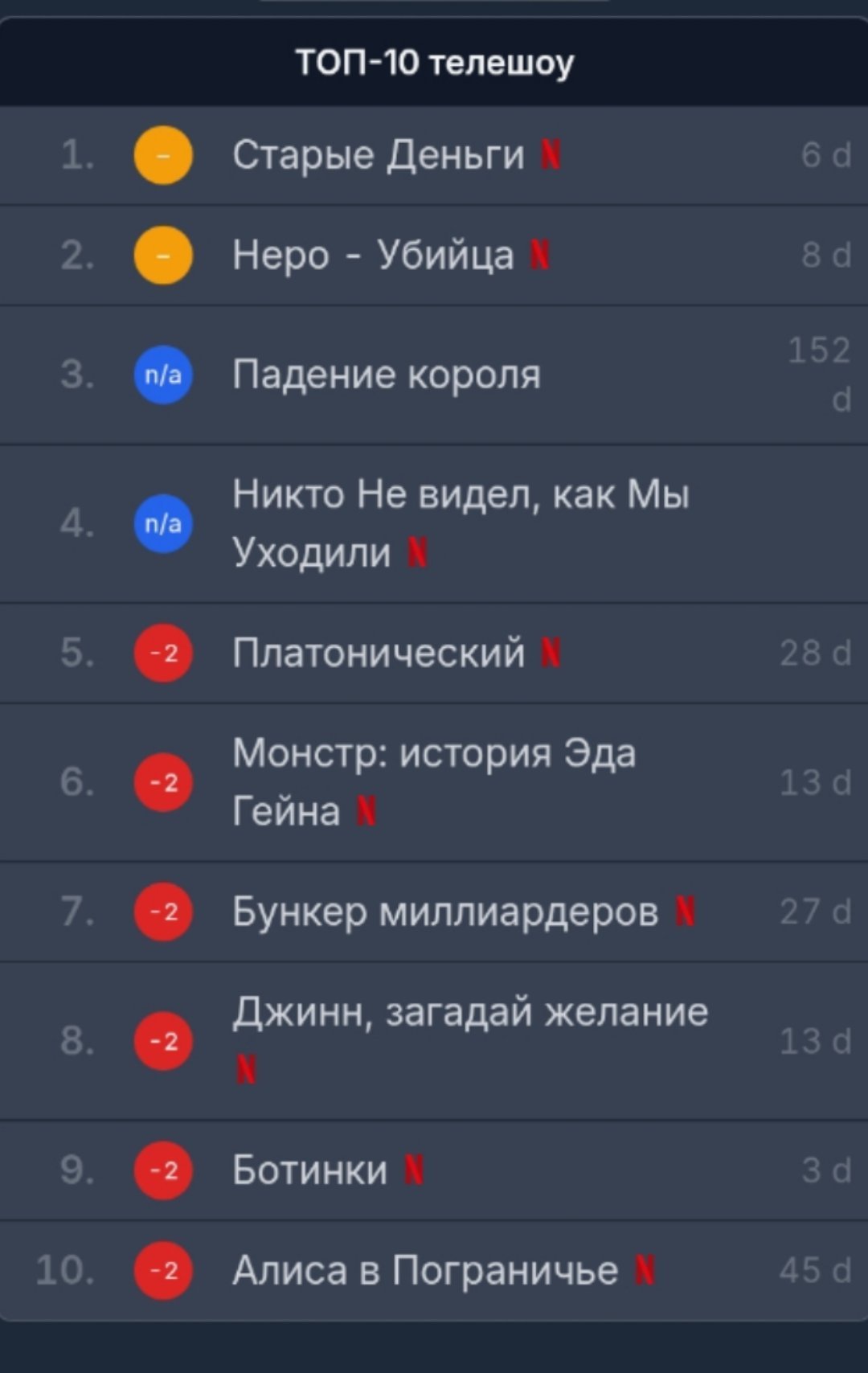View the show Бункер миллиардеров
Screen dimensions: 868x1373
[x=444, y=912]
